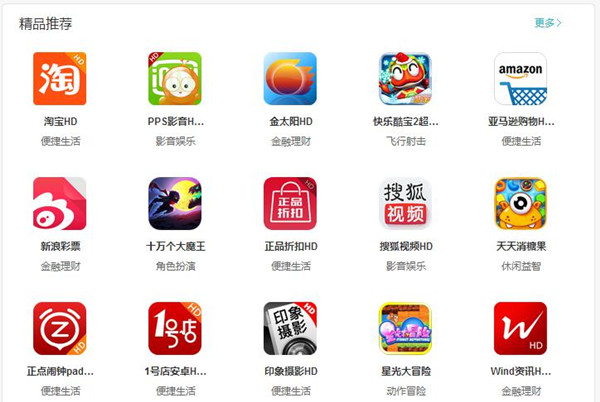Open the 1号店安卓HD app
The height and width of the screenshot is (402, 600).
175,329
